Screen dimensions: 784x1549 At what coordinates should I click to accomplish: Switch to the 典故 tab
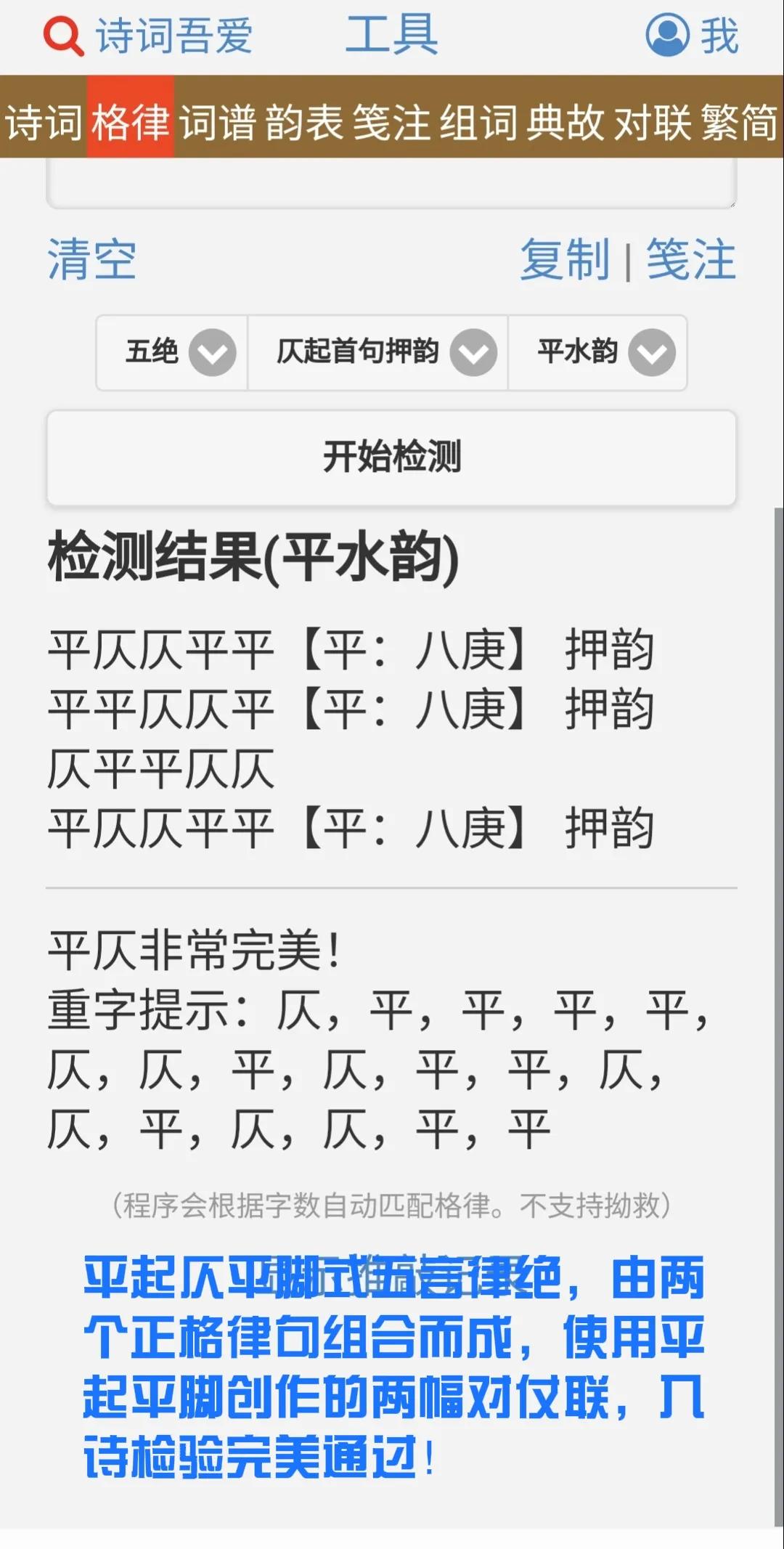[x=566, y=121]
